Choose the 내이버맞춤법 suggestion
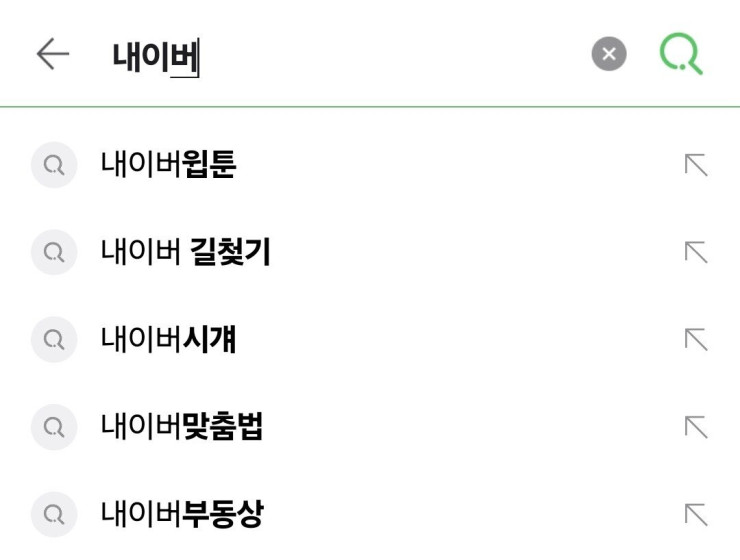 coord(182,427)
